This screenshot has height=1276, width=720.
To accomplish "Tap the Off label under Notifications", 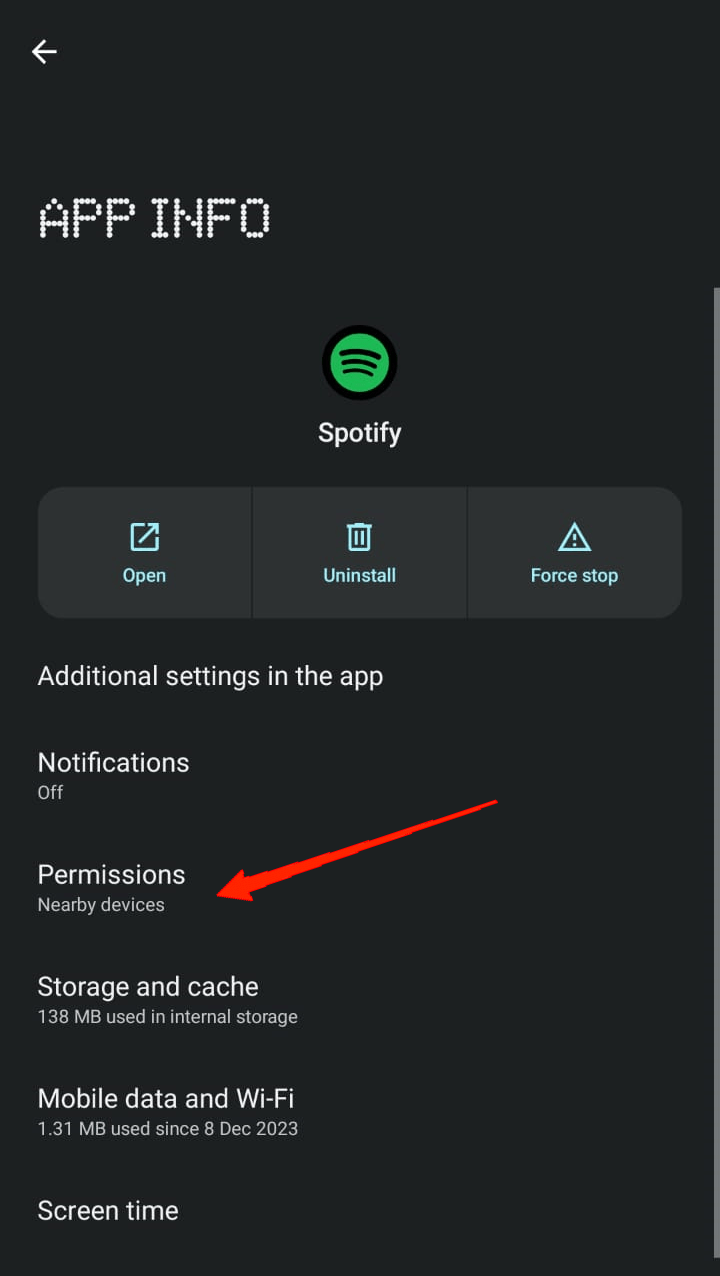I will (x=52, y=792).
